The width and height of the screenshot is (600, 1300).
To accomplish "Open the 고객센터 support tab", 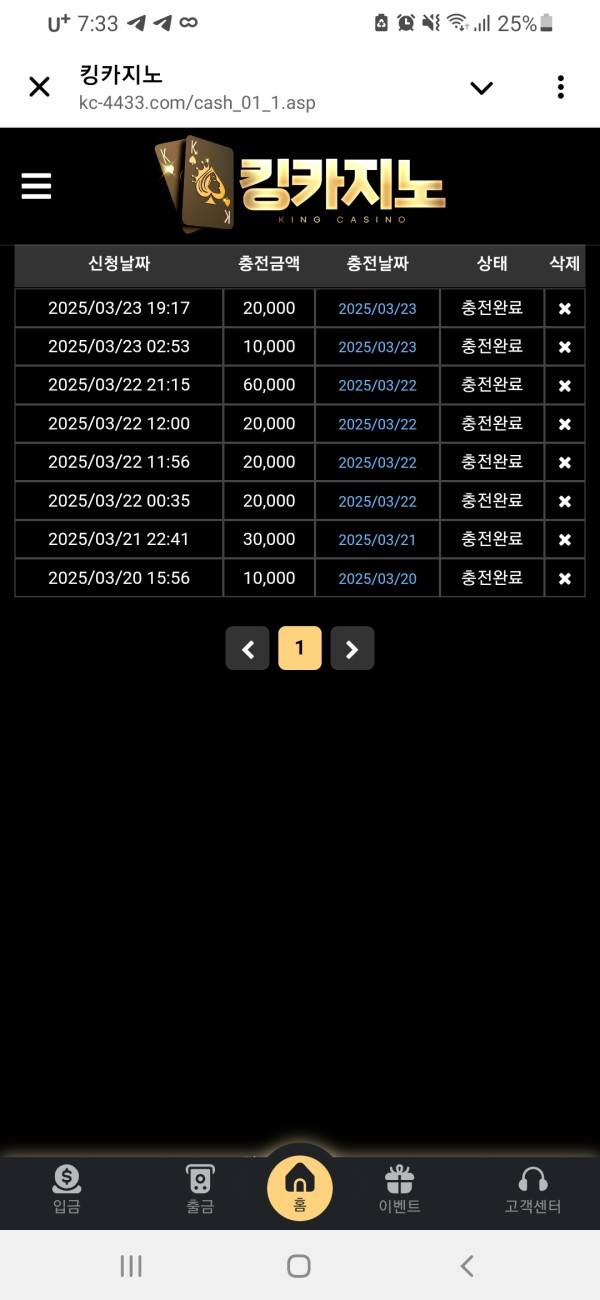I will [x=533, y=1189].
